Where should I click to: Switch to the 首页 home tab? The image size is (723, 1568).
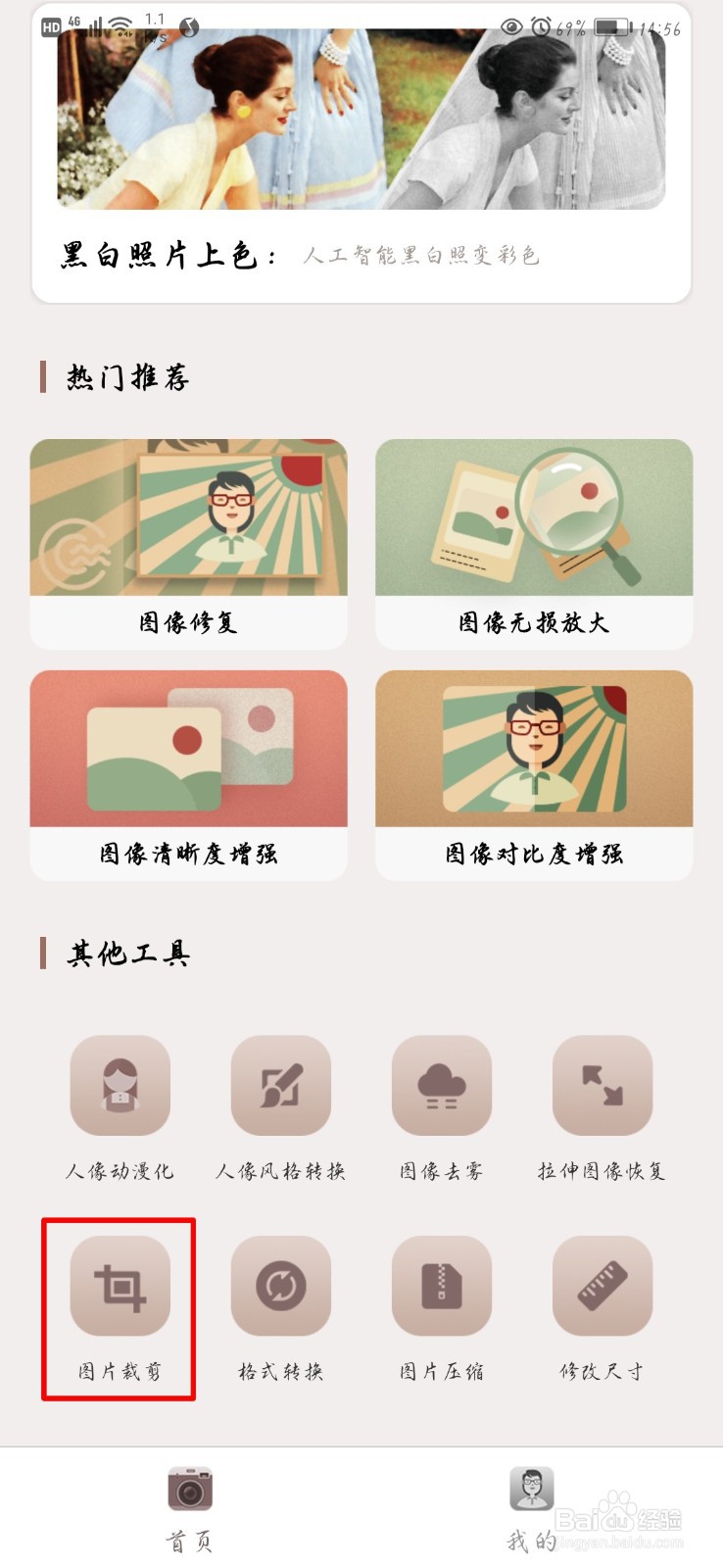point(189,1514)
